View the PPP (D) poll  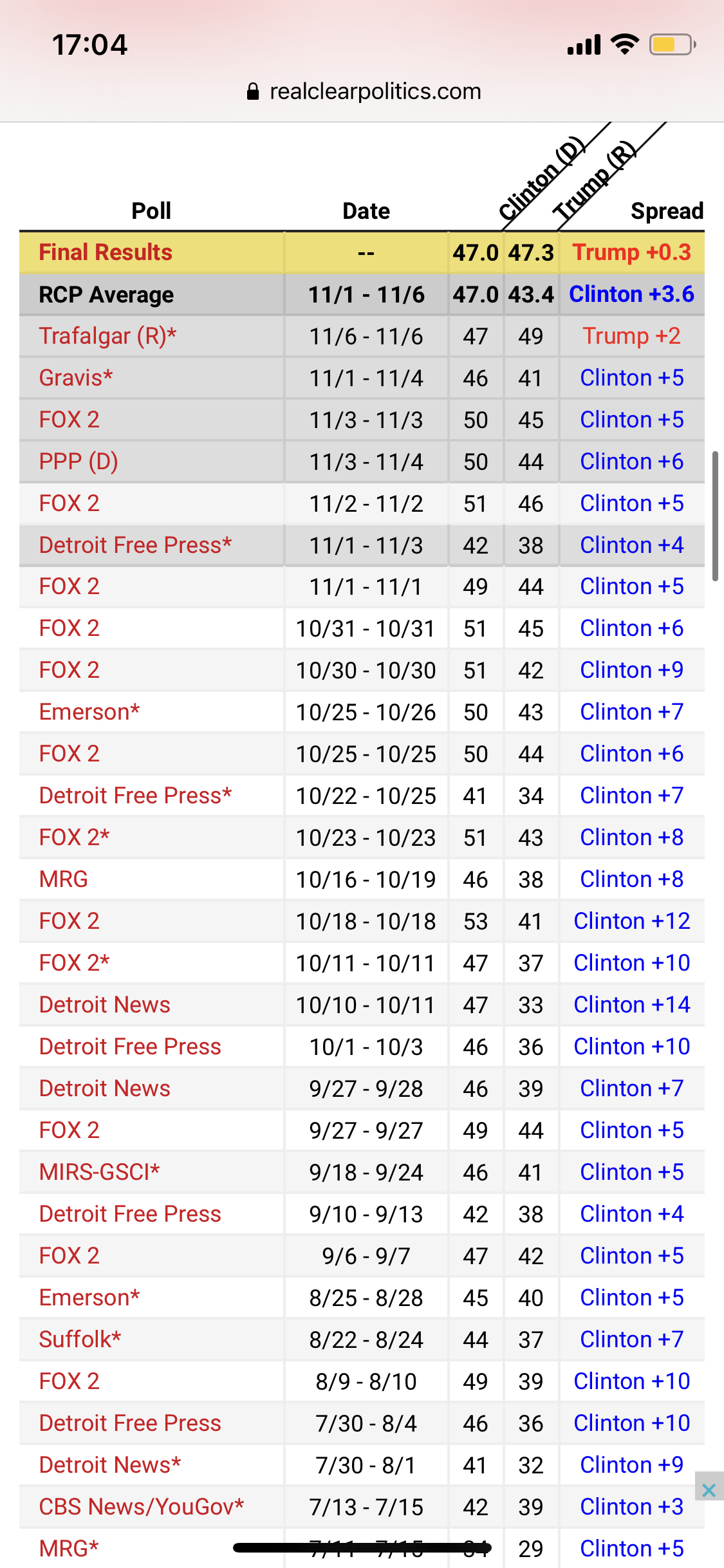(x=79, y=462)
